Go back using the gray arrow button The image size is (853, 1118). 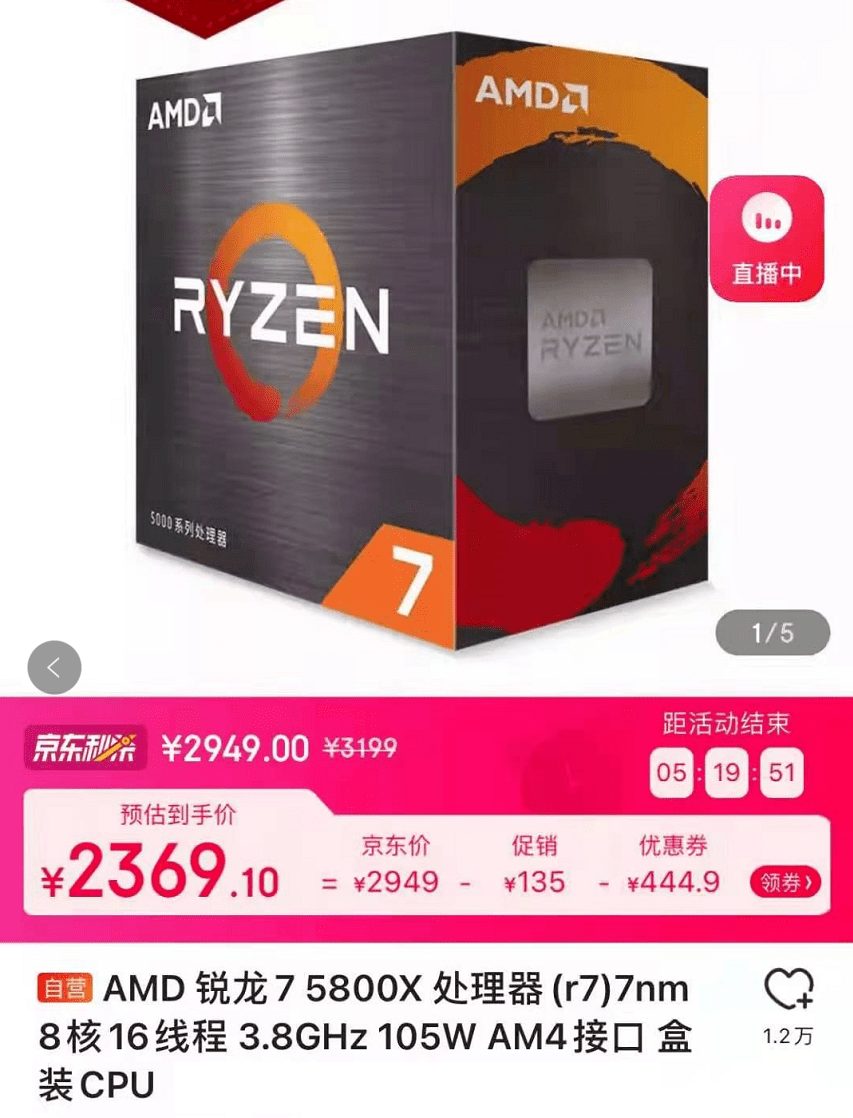coord(54,667)
